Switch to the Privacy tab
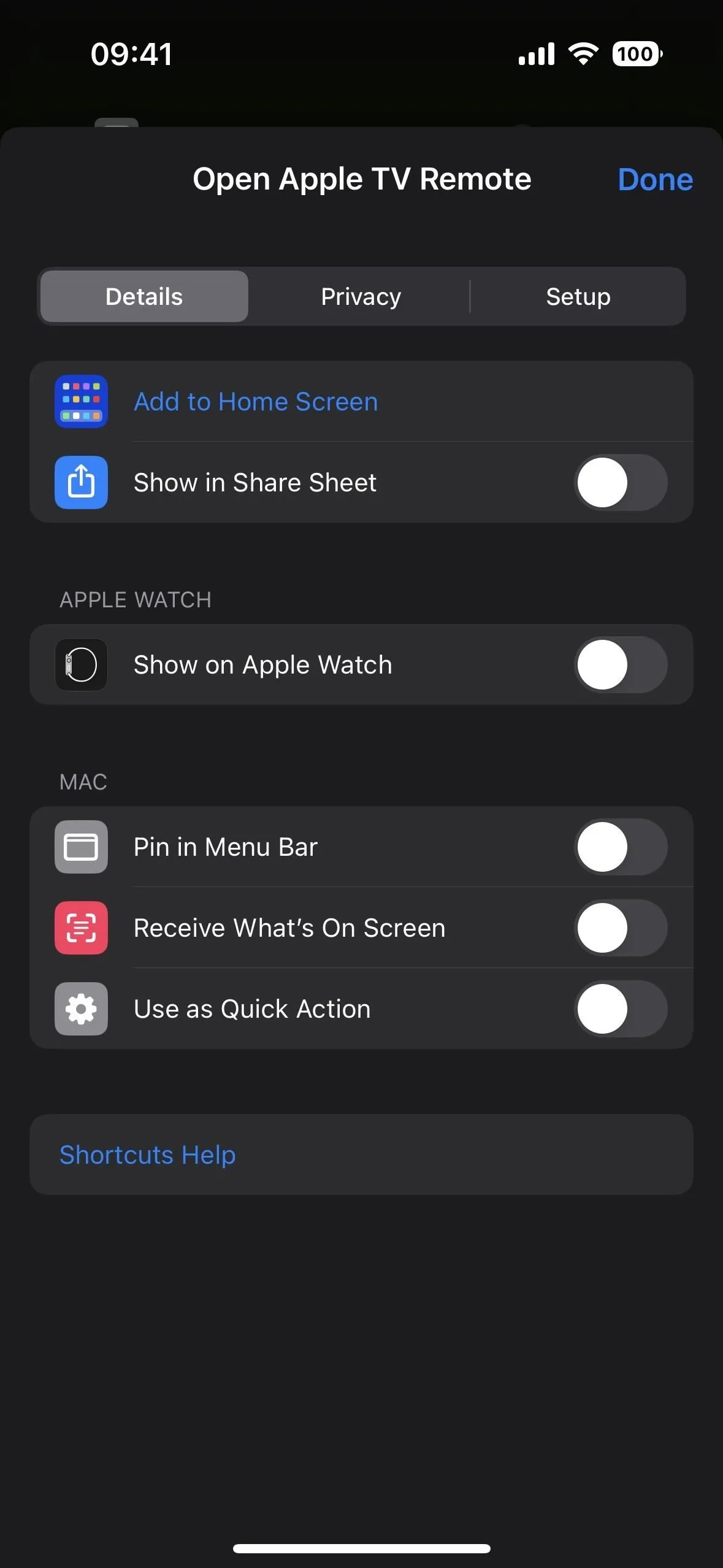The height and width of the screenshot is (1568, 723). (x=361, y=296)
